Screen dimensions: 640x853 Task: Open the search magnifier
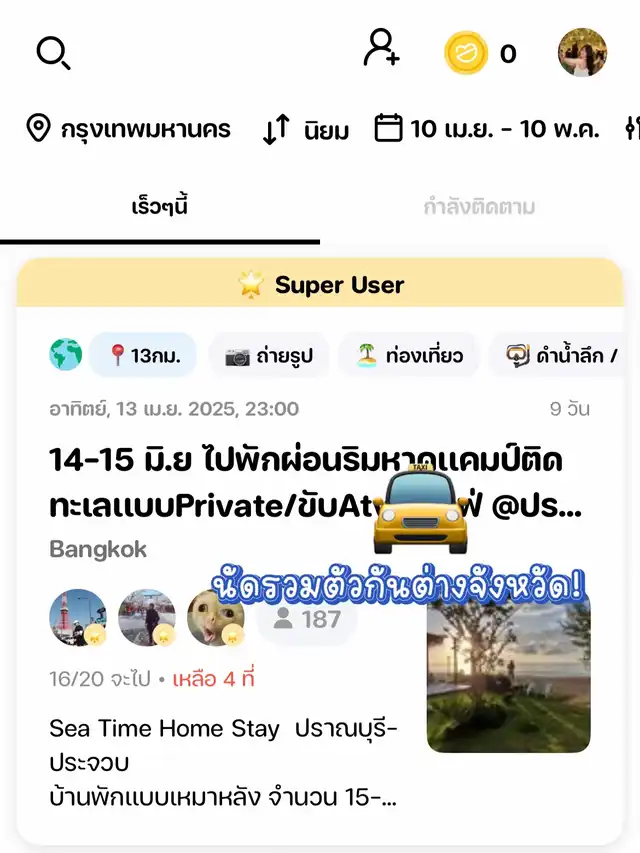[x=52, y=53]
